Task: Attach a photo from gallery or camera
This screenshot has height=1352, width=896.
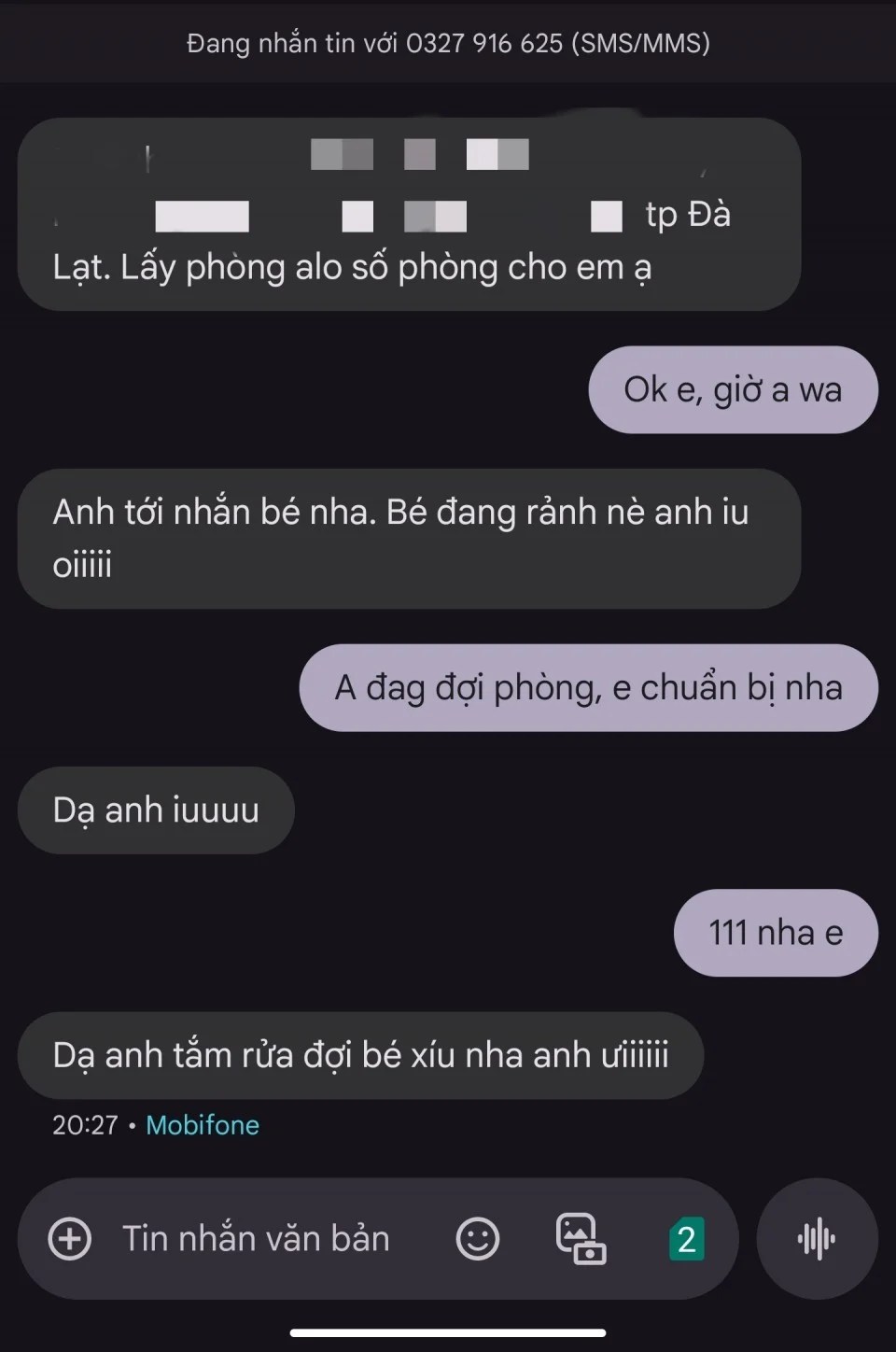Action: [581, 1239]
